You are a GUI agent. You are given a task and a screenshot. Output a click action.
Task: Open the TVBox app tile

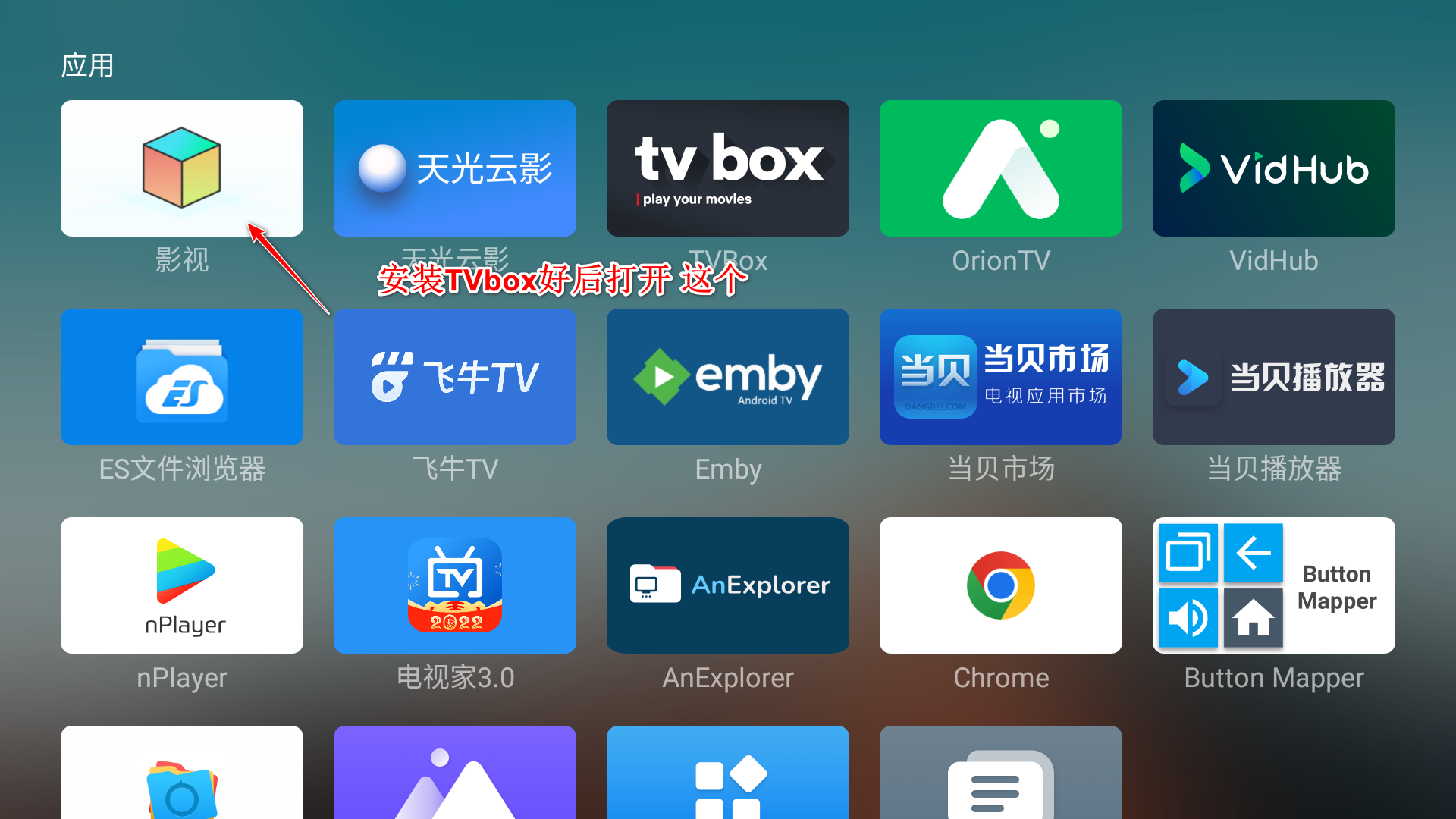728,168
